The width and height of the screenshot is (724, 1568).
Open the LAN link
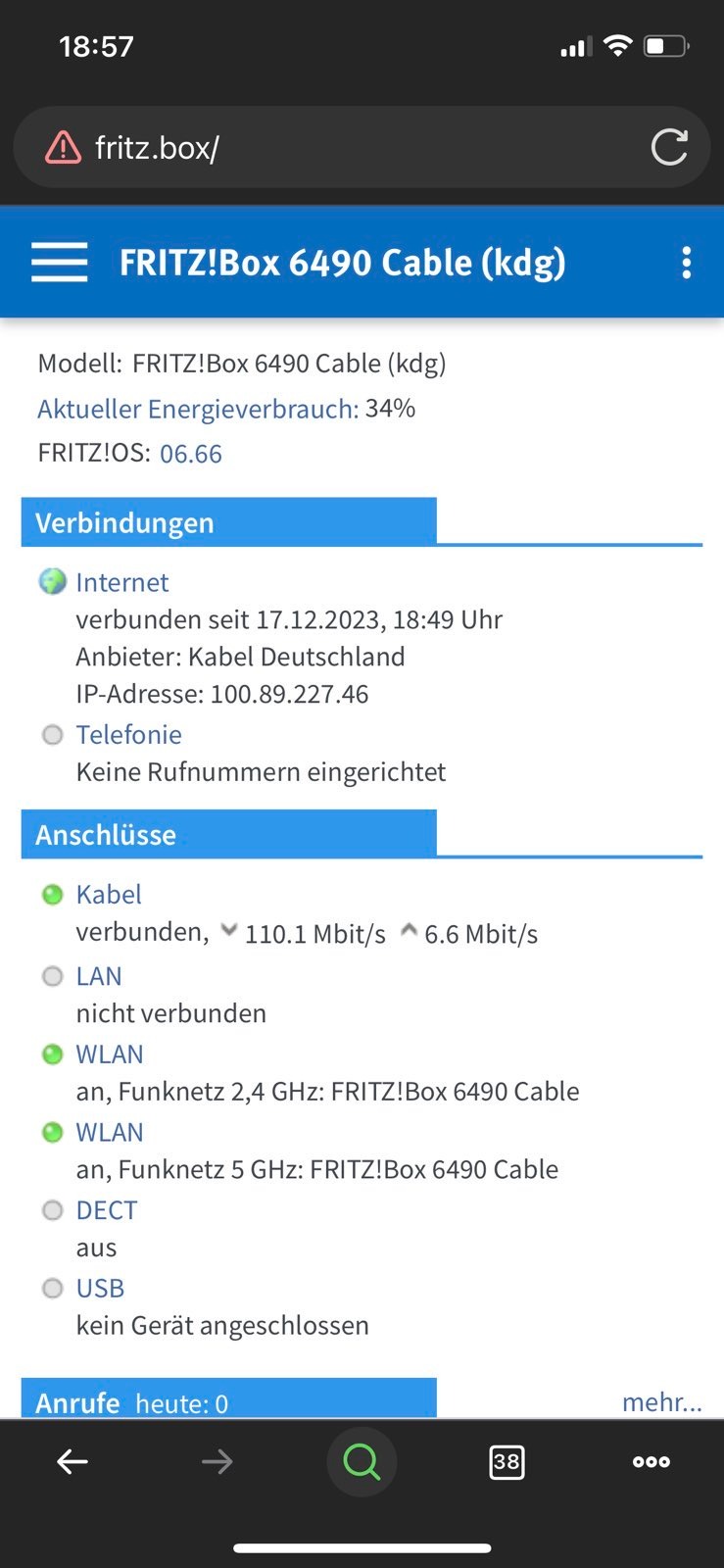tap(99, 976)
